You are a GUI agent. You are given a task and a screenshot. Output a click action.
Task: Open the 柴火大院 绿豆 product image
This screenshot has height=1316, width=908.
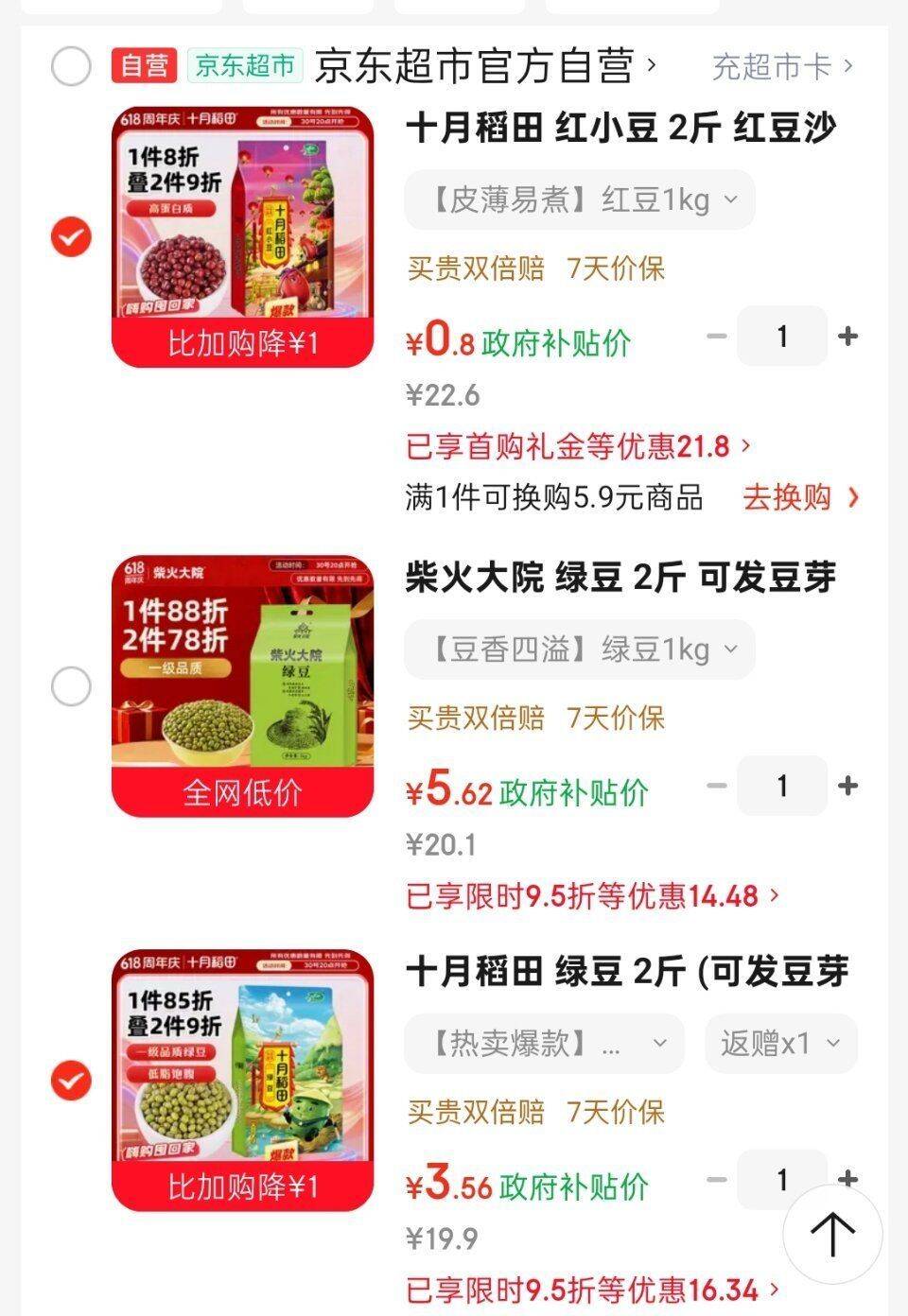(243, 686)
